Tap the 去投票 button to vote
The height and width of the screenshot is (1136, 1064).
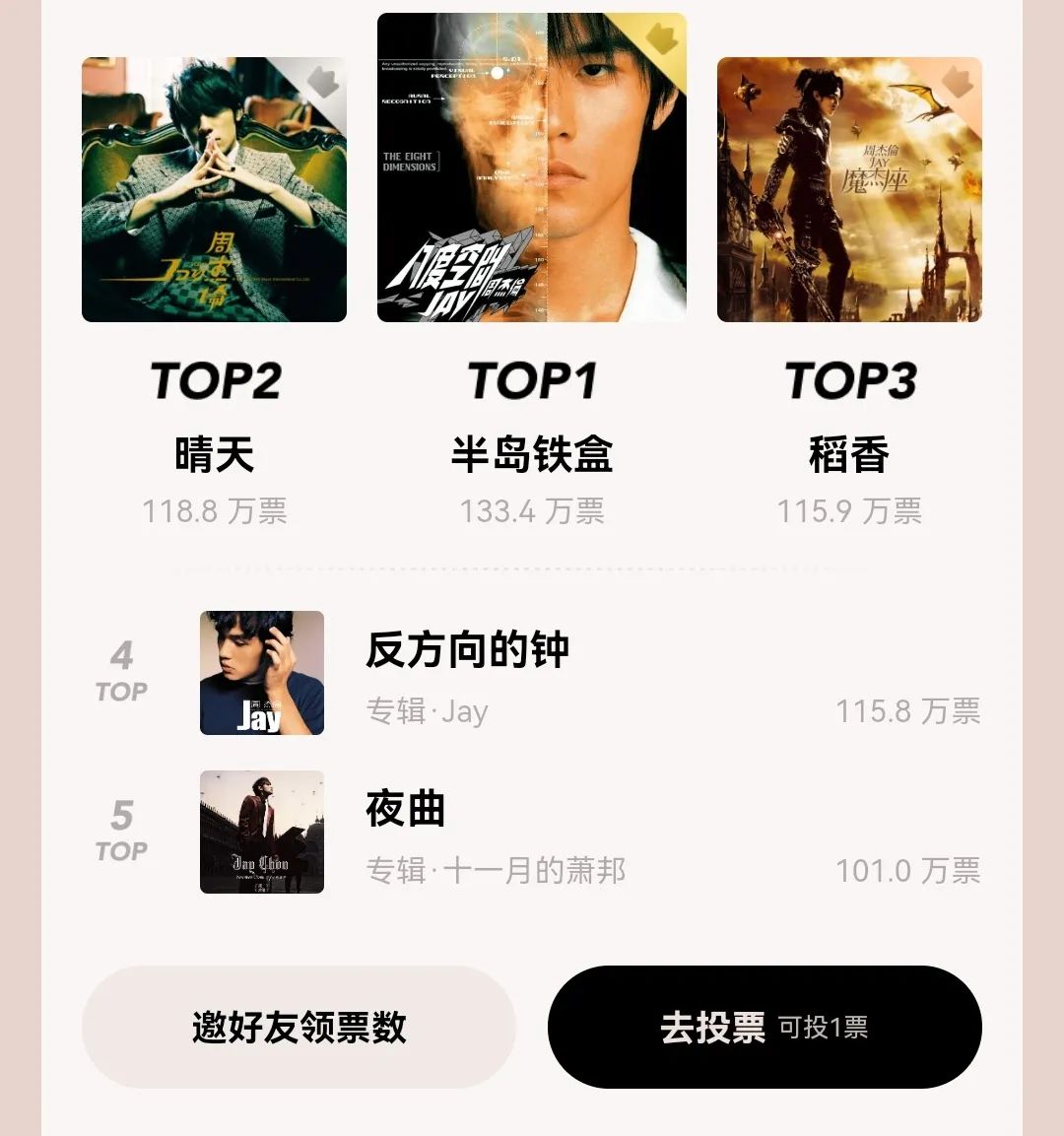click(765, 1028)
